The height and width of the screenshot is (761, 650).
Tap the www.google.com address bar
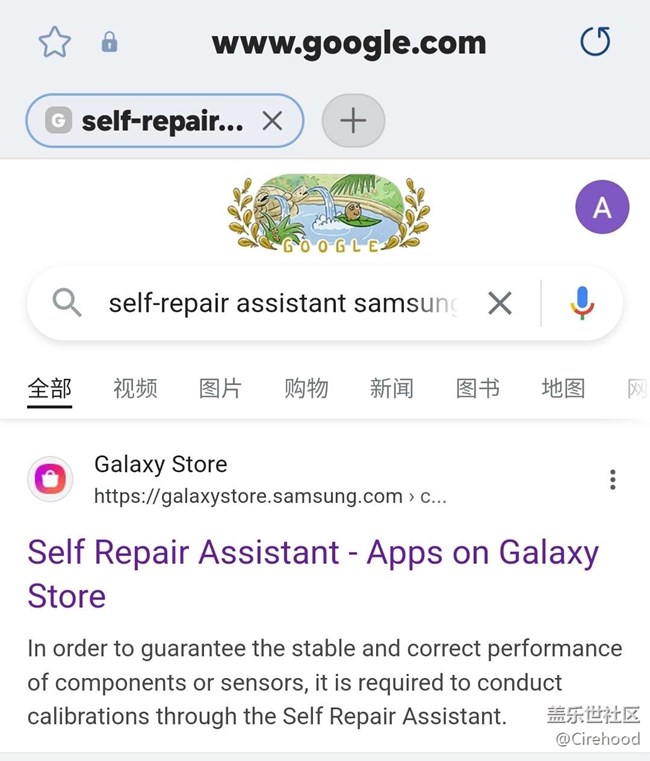(x=348, y=43)
